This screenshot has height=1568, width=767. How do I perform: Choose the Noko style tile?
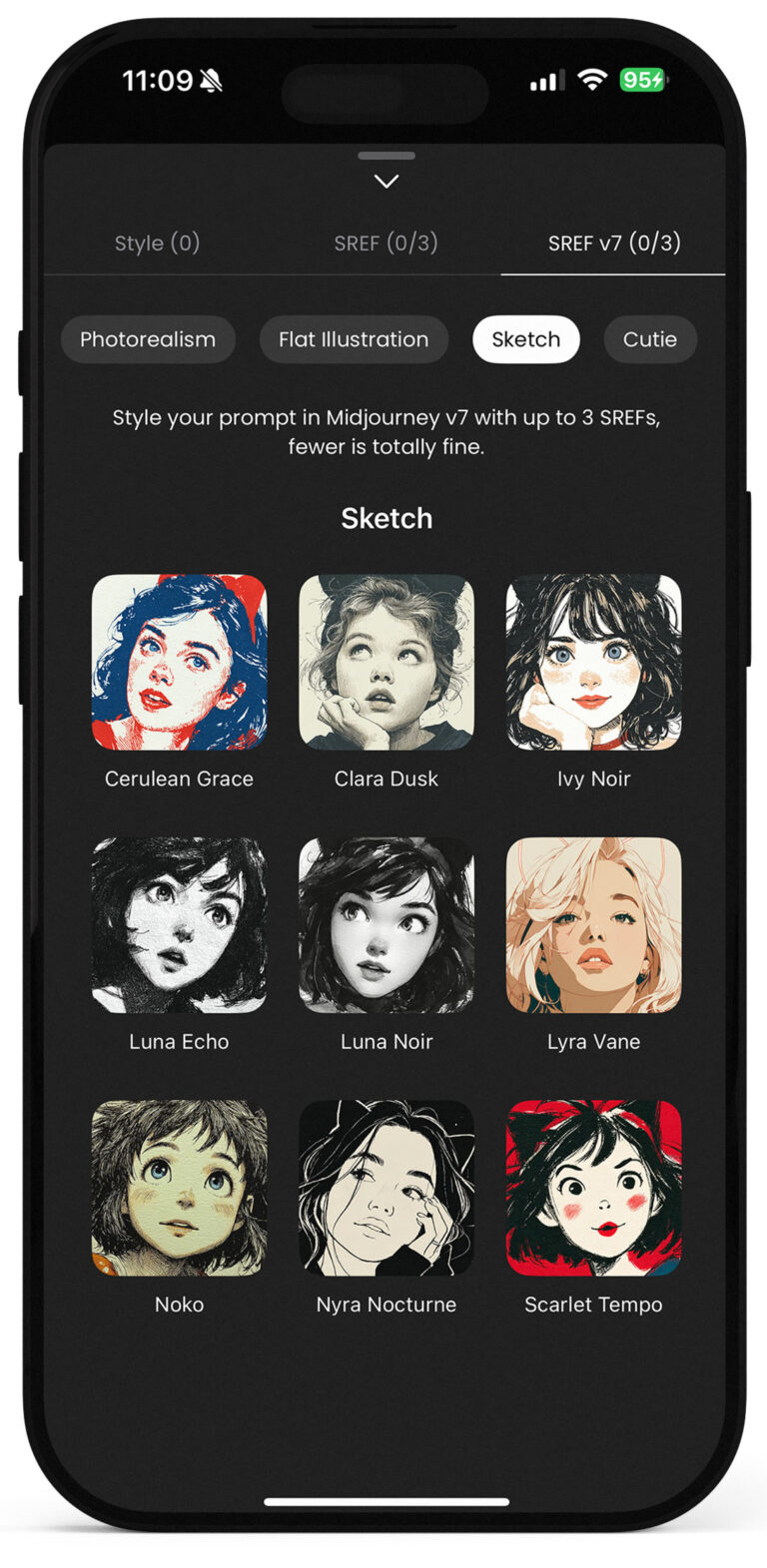(180, 1188)
